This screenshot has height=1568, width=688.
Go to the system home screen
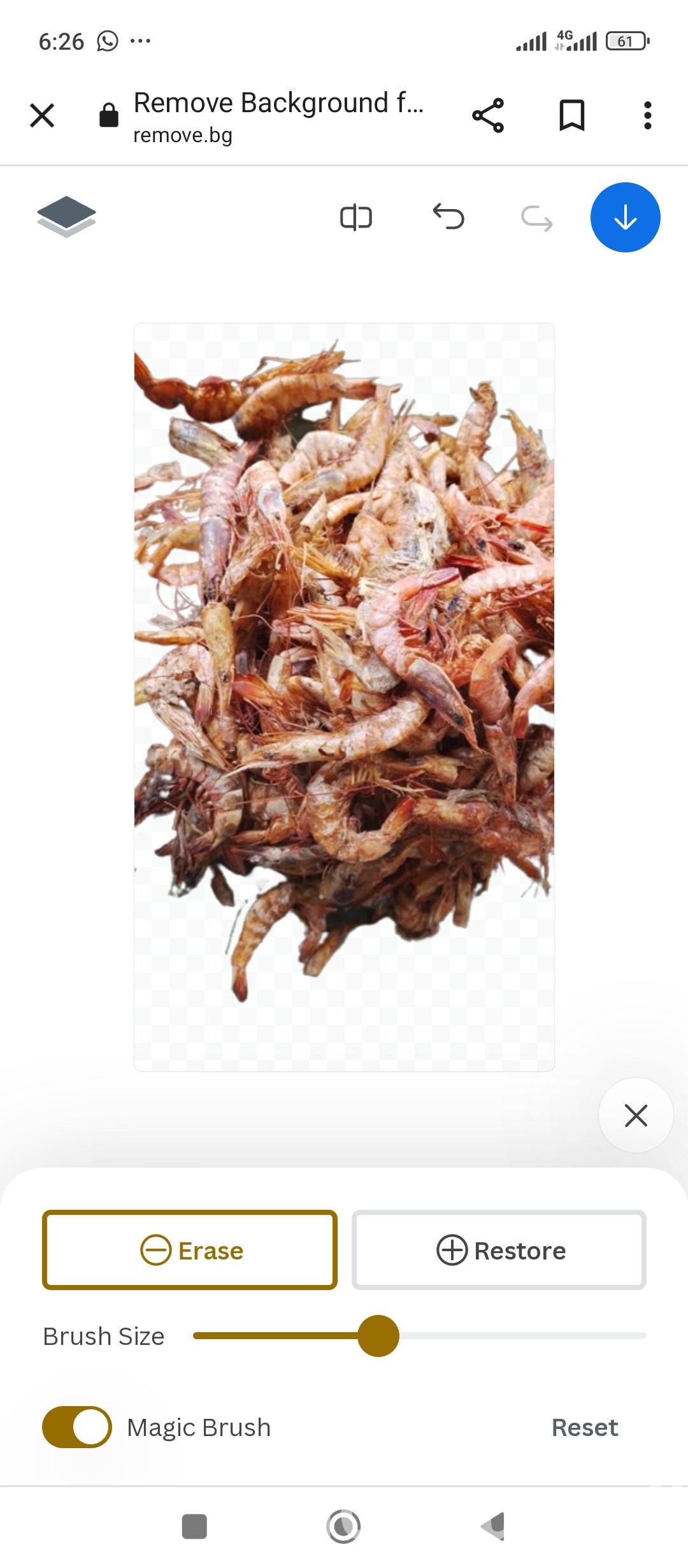[343, 1527]
